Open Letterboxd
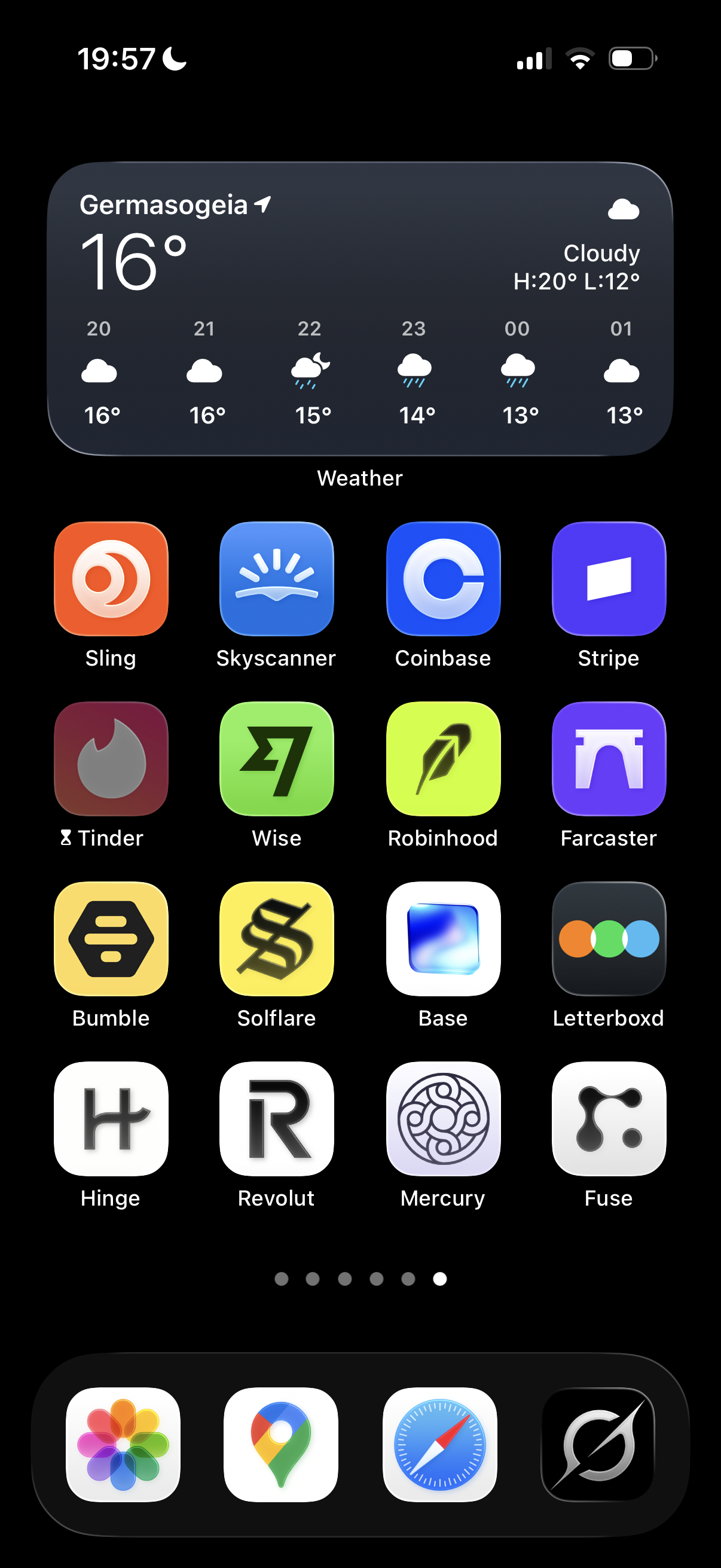 coord(609,939)
